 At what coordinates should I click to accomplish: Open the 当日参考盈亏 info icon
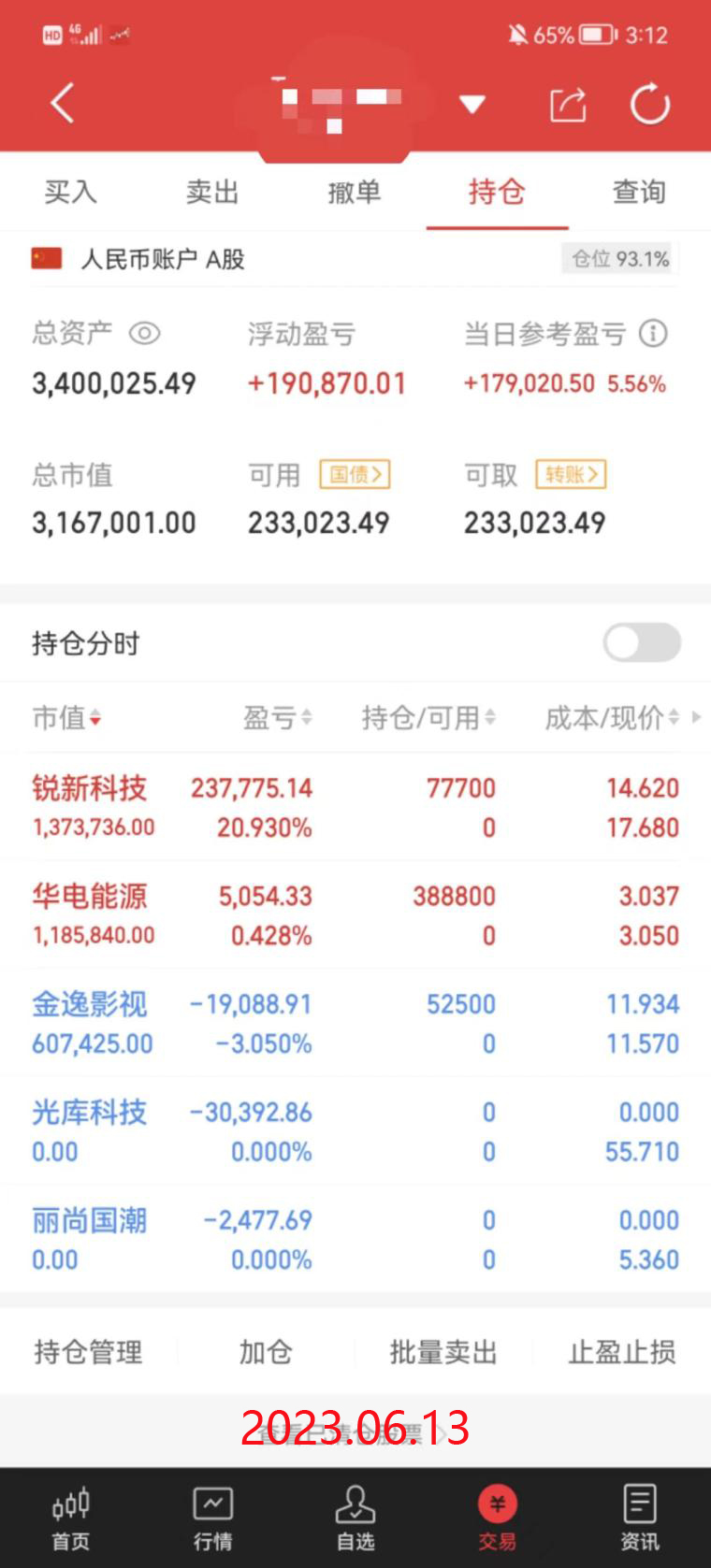653,333
